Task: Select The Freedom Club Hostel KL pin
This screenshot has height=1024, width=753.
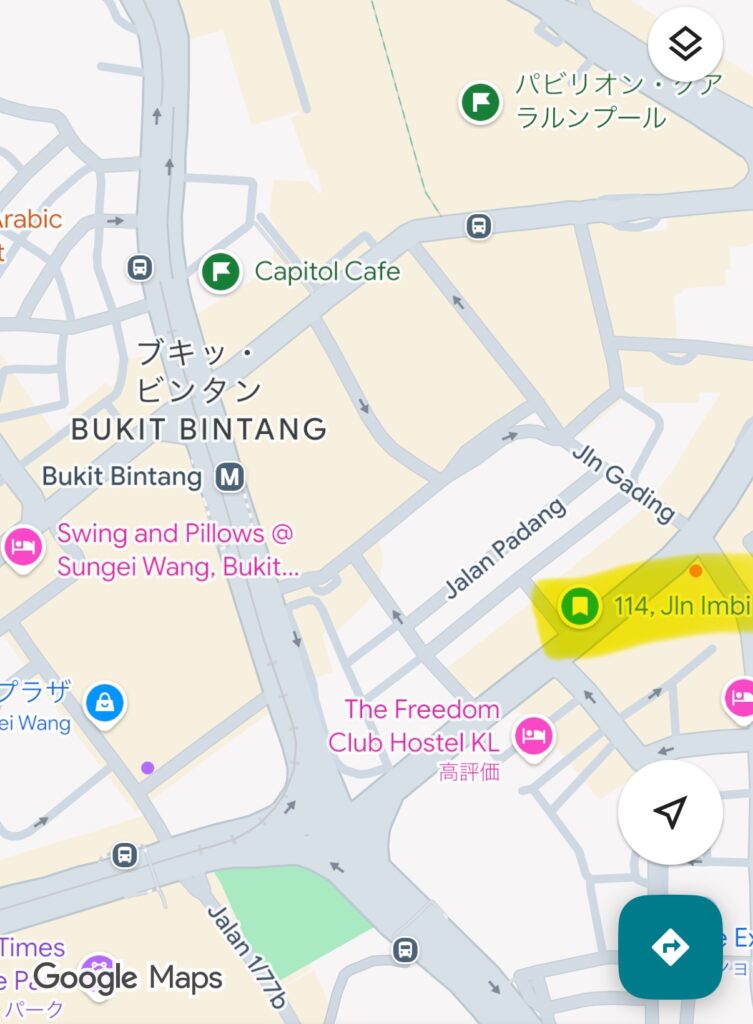Action: [x=534, y=736]
